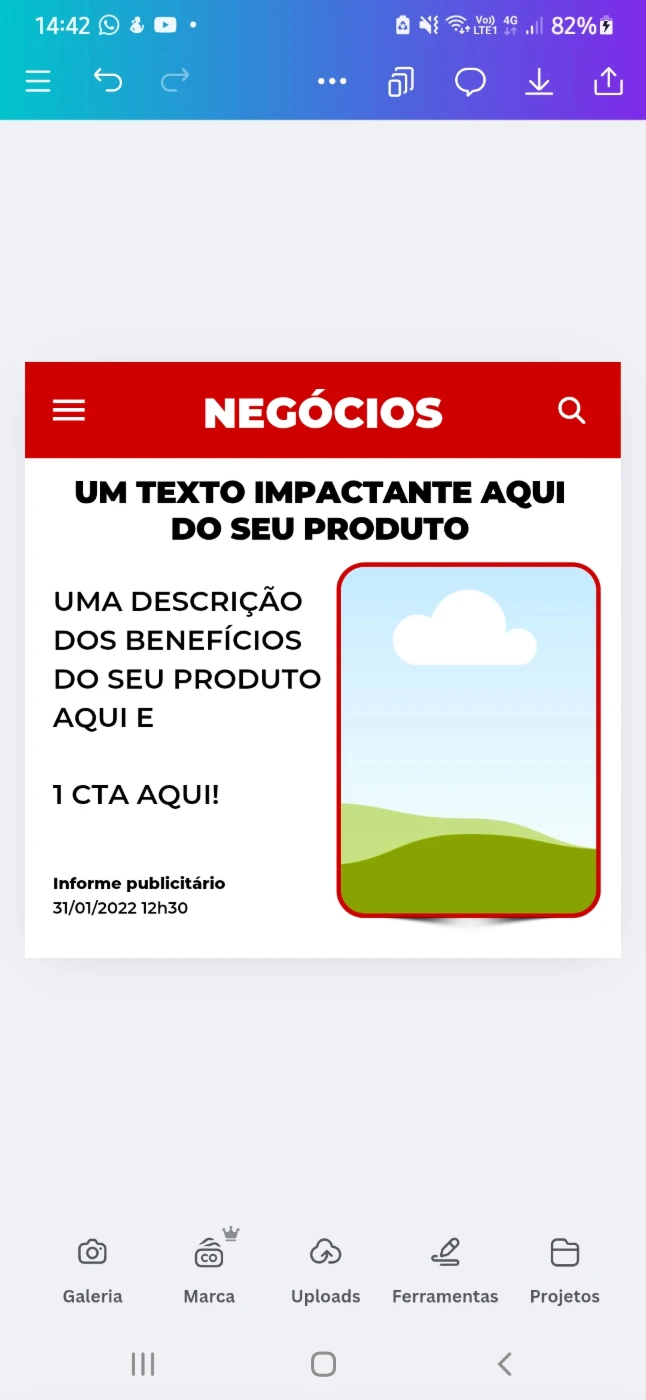
Task: Select the NEGÓCIOS title text
Action: coord(323,412)
